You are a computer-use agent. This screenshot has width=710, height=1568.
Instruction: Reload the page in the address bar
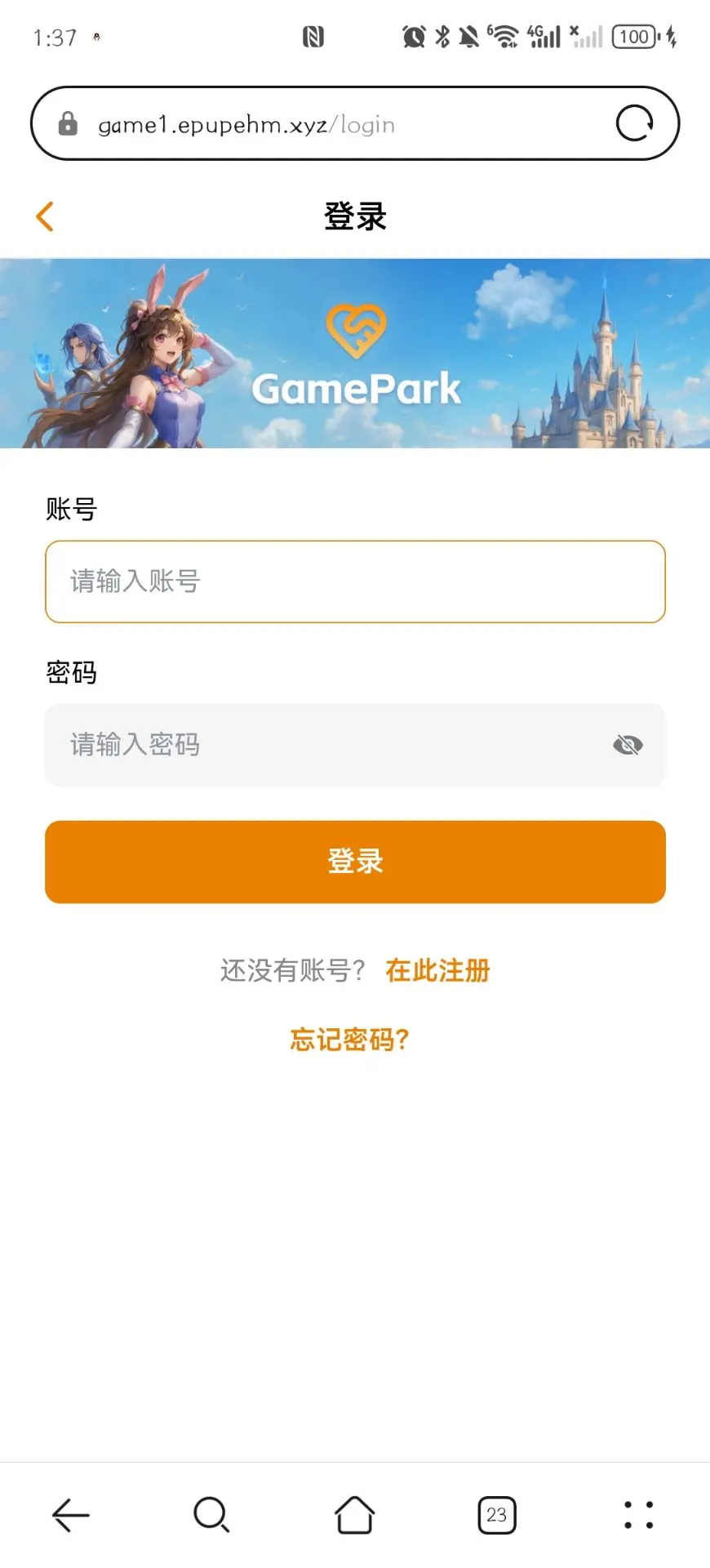[x=634, y=123]
